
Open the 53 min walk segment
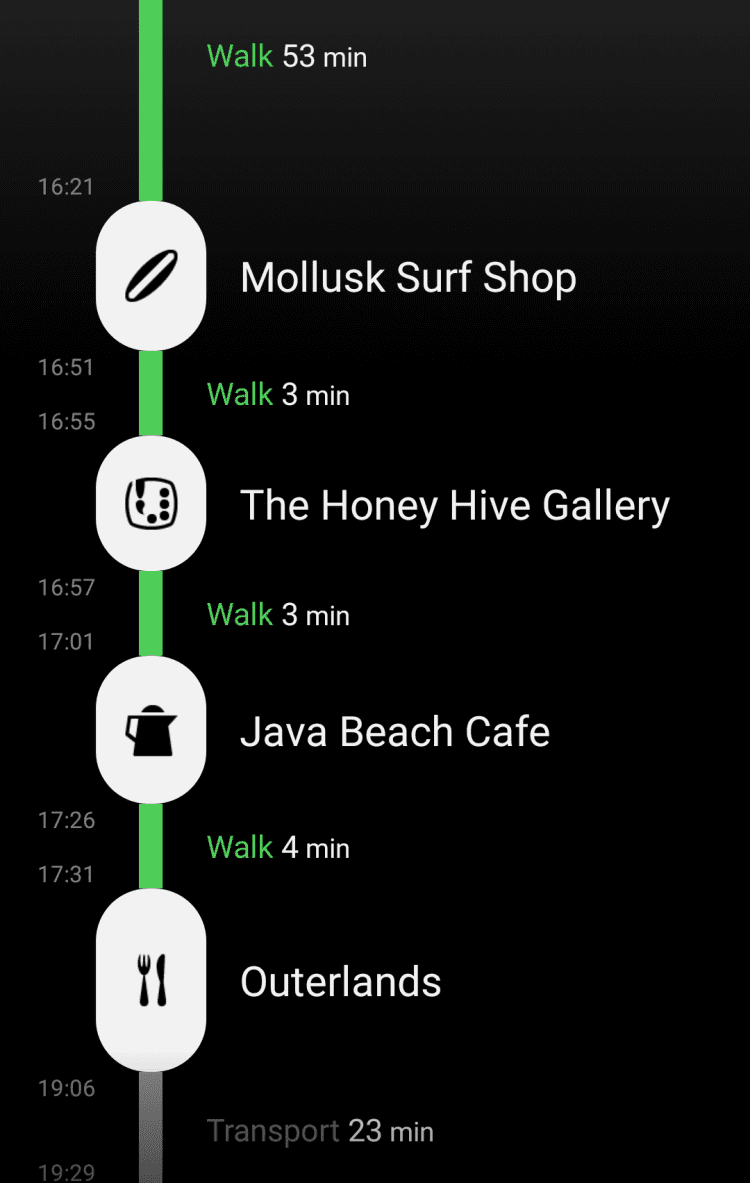[x=287, y=56]
